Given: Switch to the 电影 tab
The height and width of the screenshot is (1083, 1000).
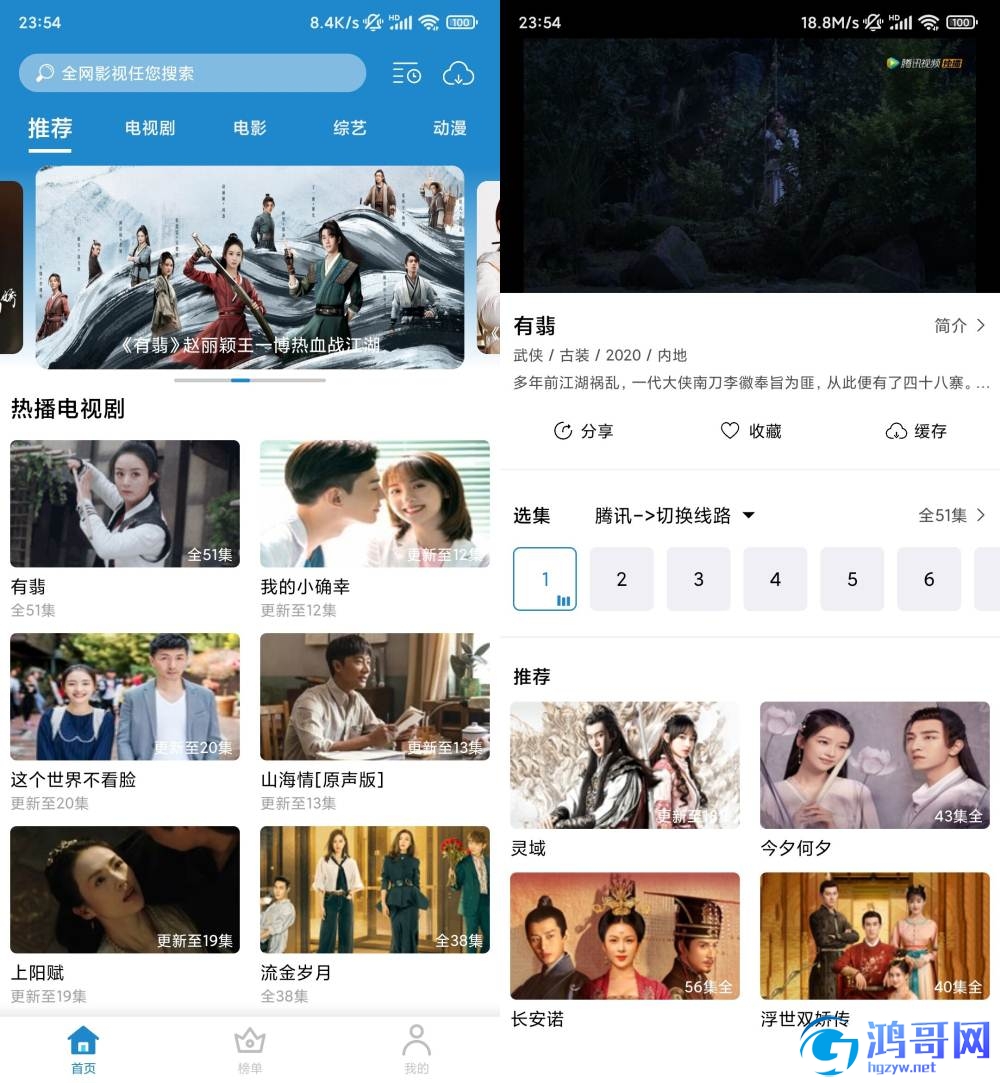Looking at the screenshot, I should [250, 128].
